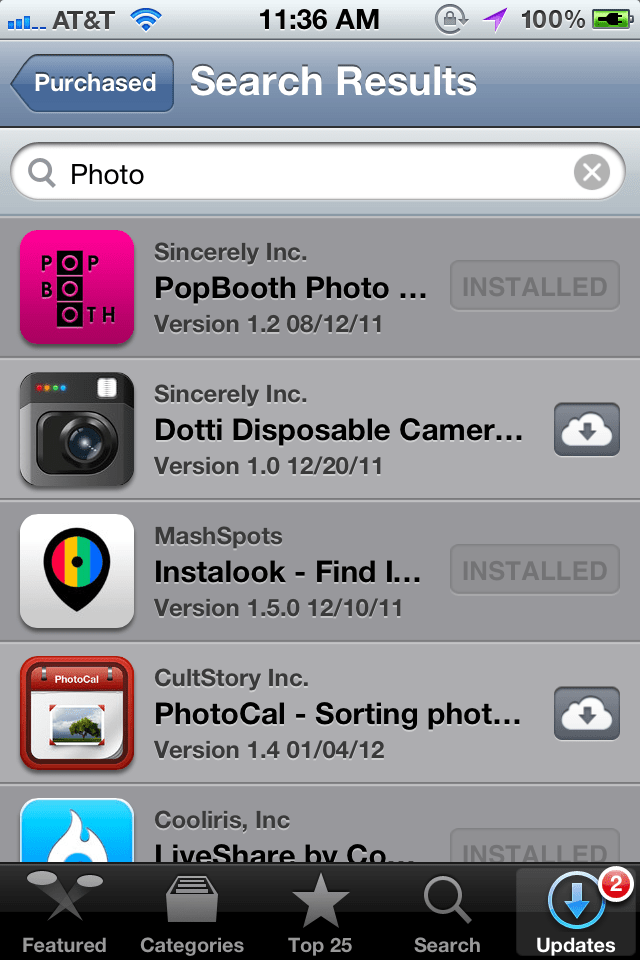Tap the Photo search field
Image resolution: width=640 pixels, height=960 pixels.
(x=300, y=174)
